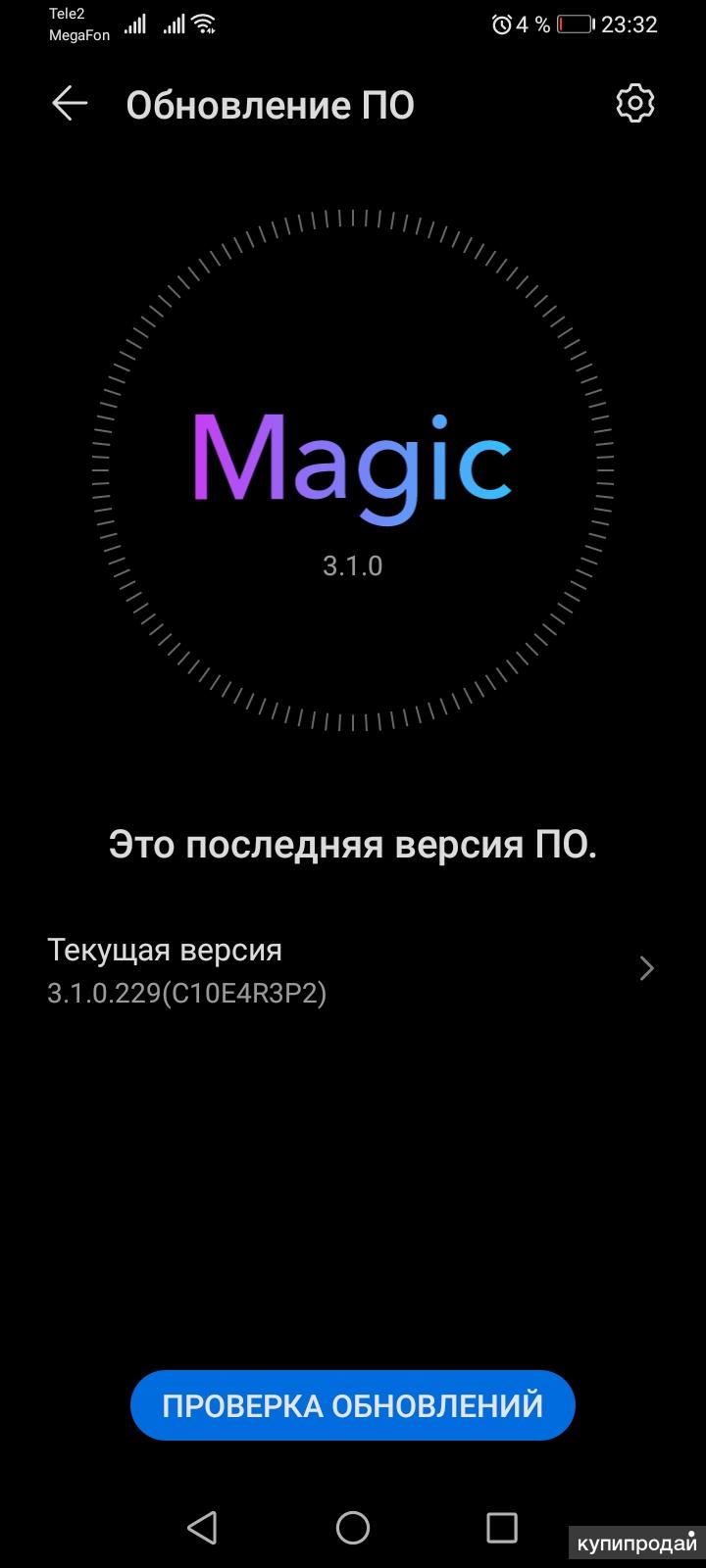706x1568 pixels.
Task: Go back from the Обновление ПО screen
Action: 70,103
